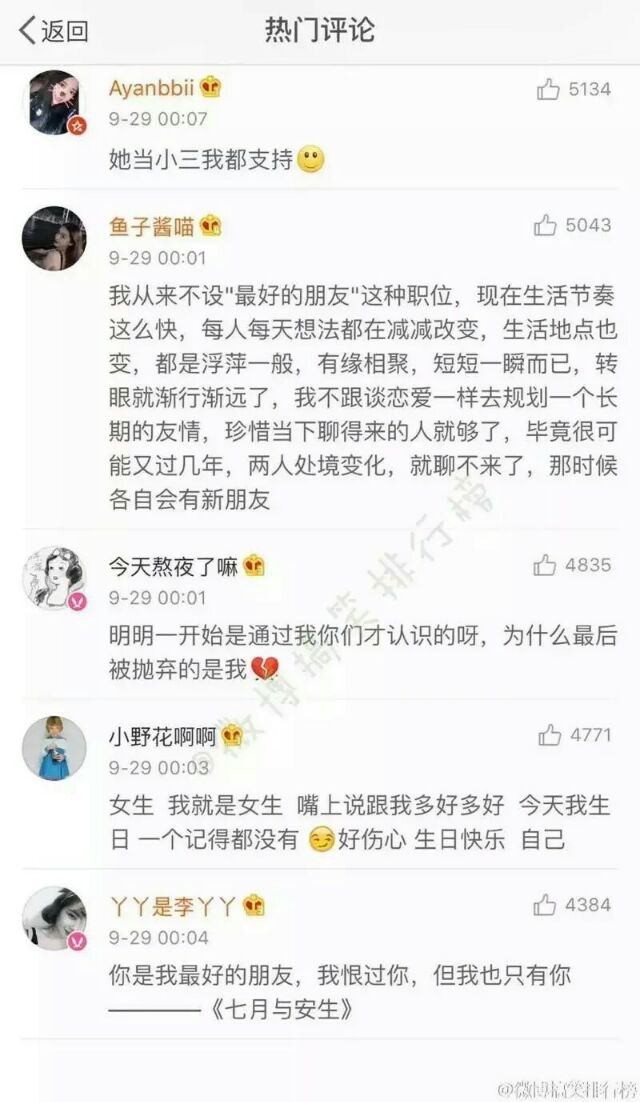Tap the username Ayanbbii
The width and height of the screenshot is (640, 1102).
pos(151,88)
